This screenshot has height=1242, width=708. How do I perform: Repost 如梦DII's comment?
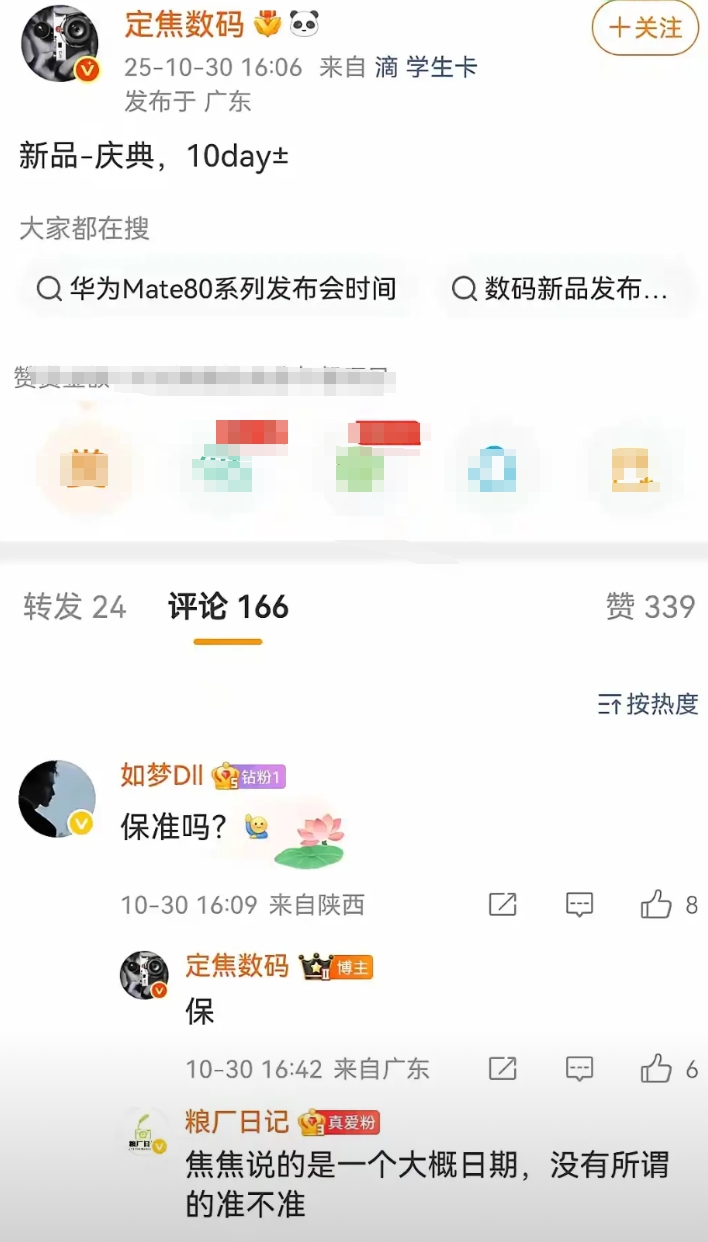click(x=502, y=905)
